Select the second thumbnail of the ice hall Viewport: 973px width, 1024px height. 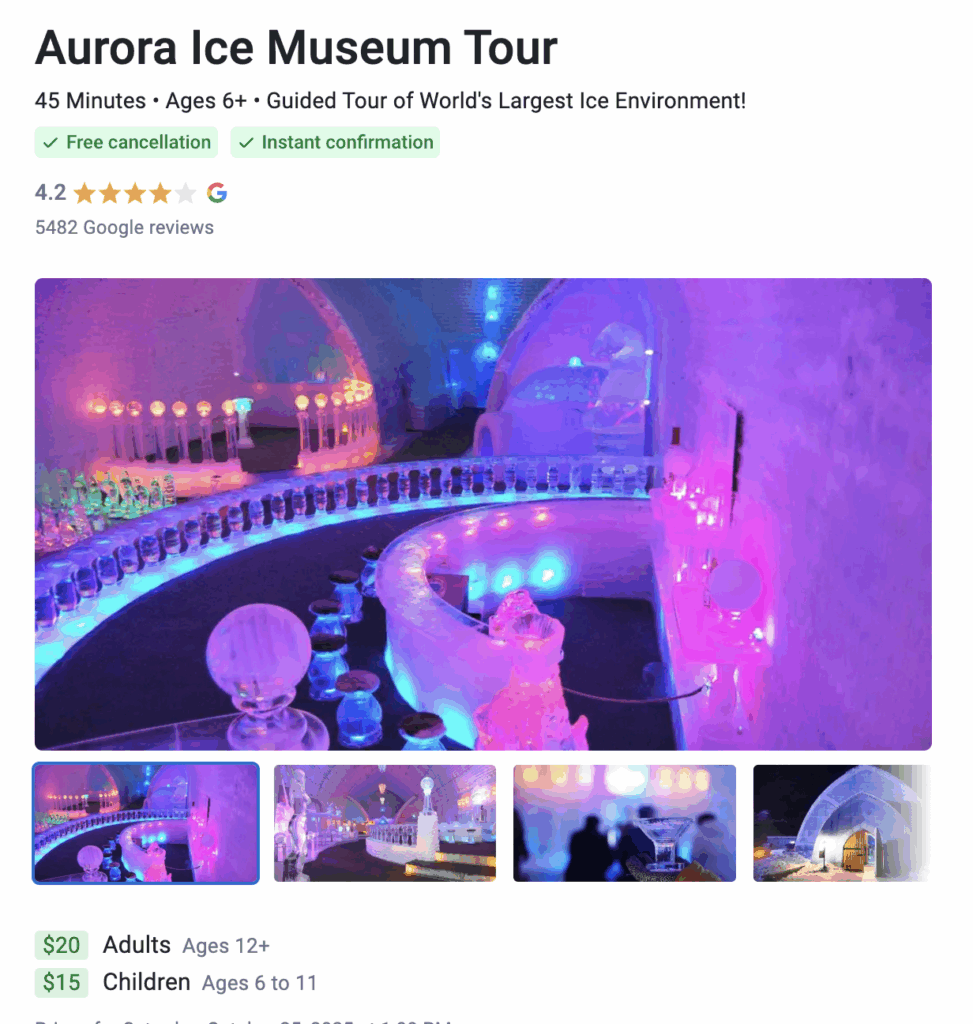[x=385, y=823]
